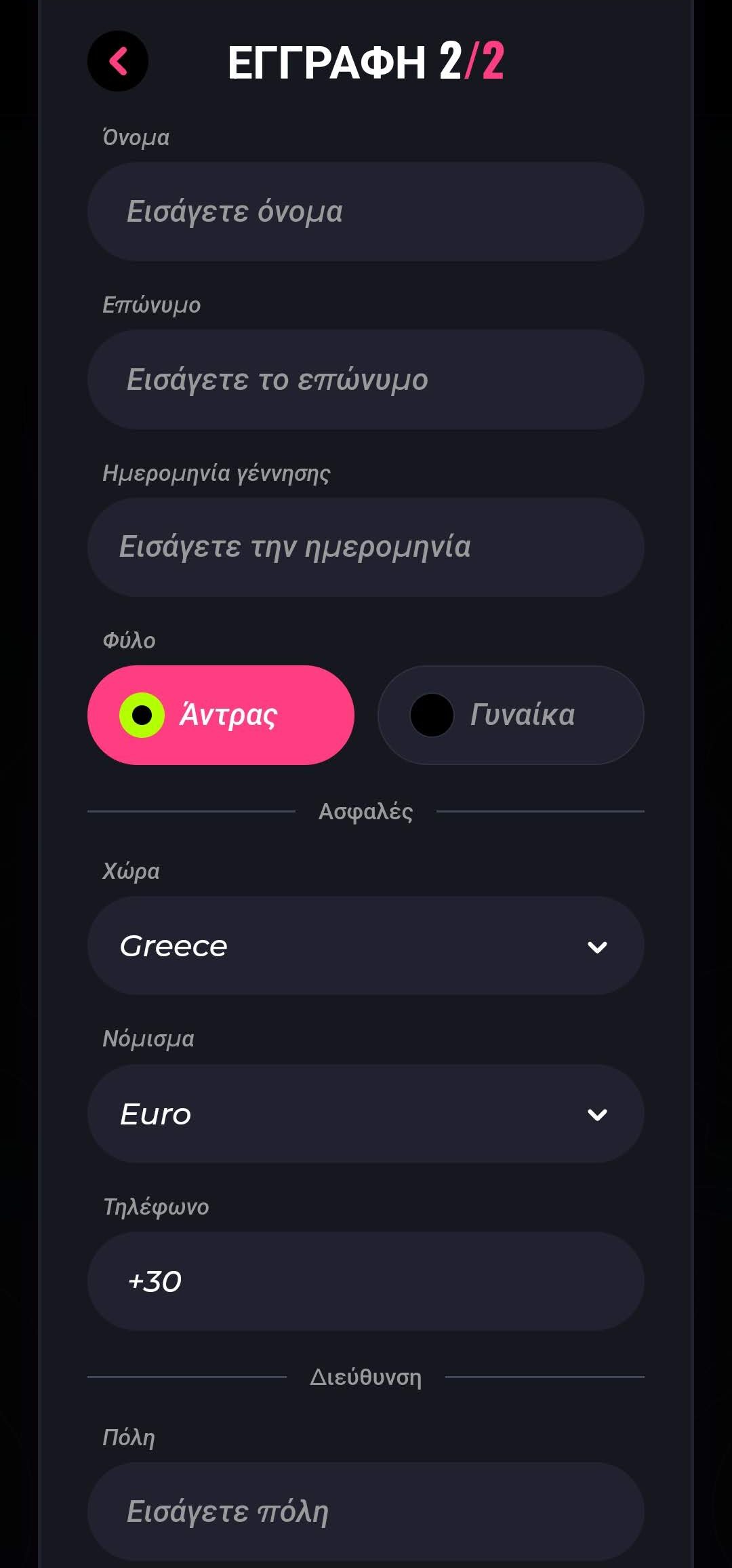Tap the Όνομα first name field
Viewport: 732px width, 1568px height.
point(365,212)
